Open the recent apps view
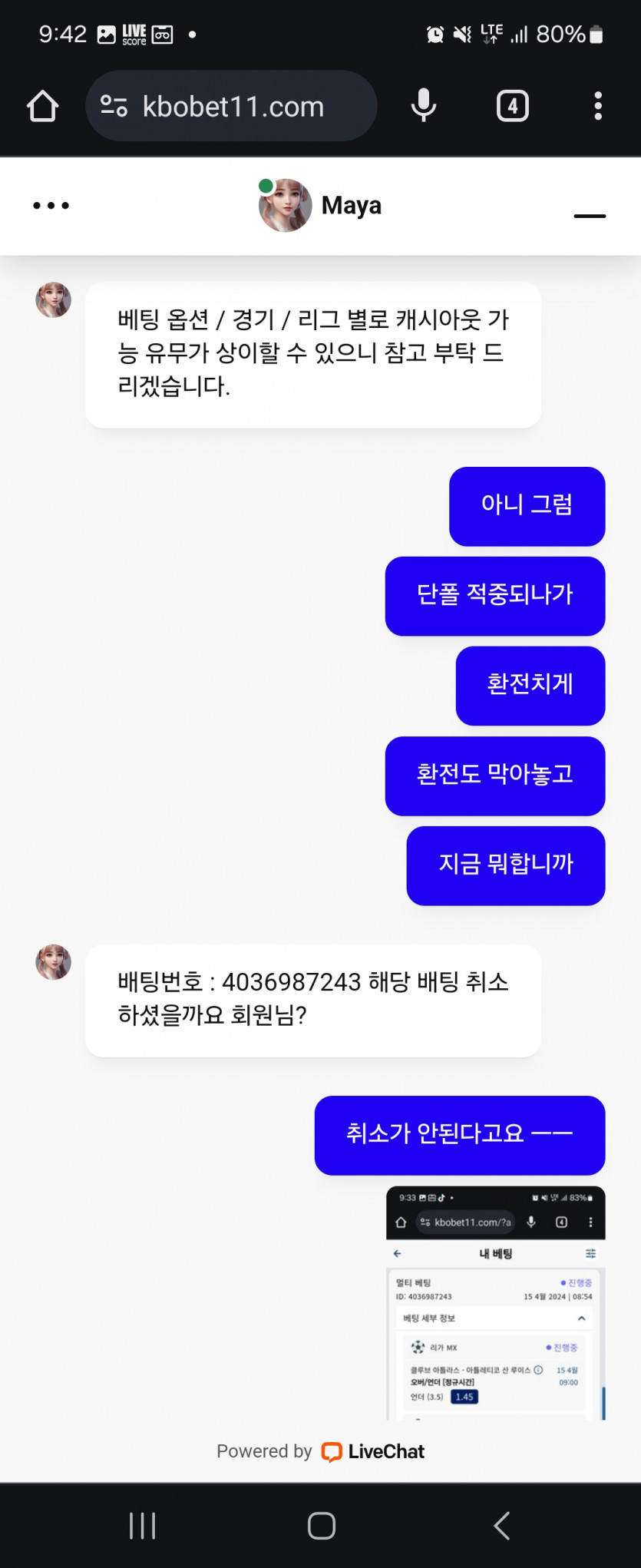Viewport: 641px width, 1568px height. 143,1525
